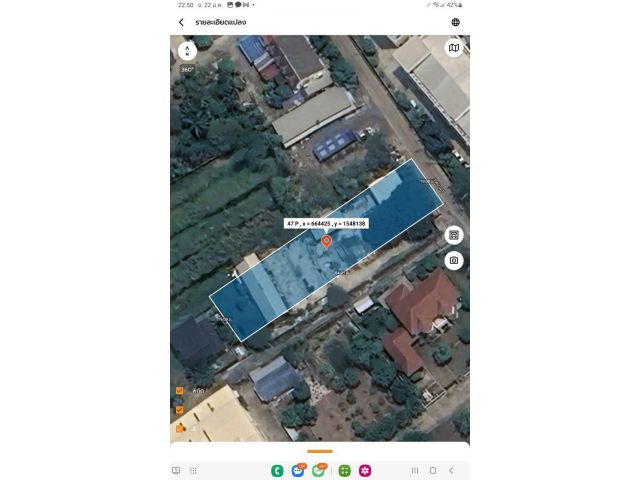
Task: Go to the system home screen
Action: pos(433,470)
